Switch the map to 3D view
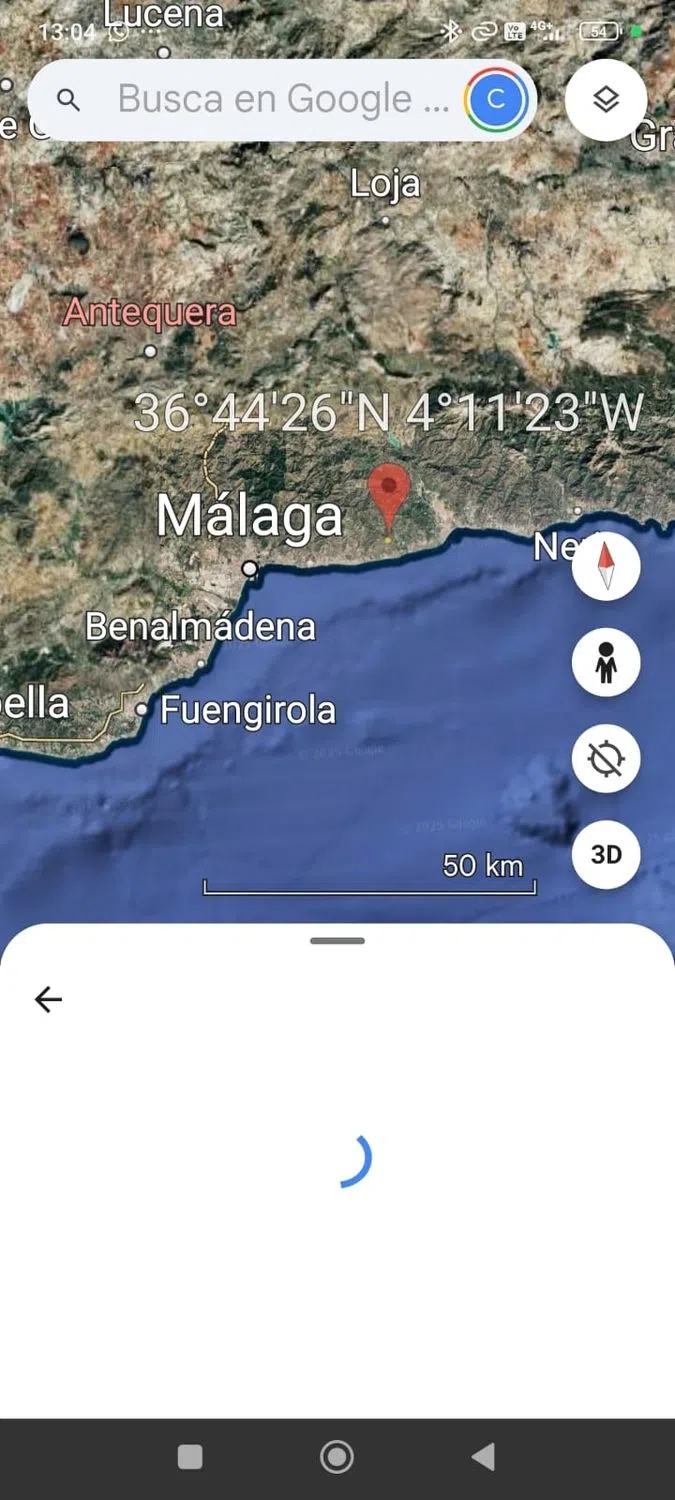675x1500 pixels. coord(606,855)
